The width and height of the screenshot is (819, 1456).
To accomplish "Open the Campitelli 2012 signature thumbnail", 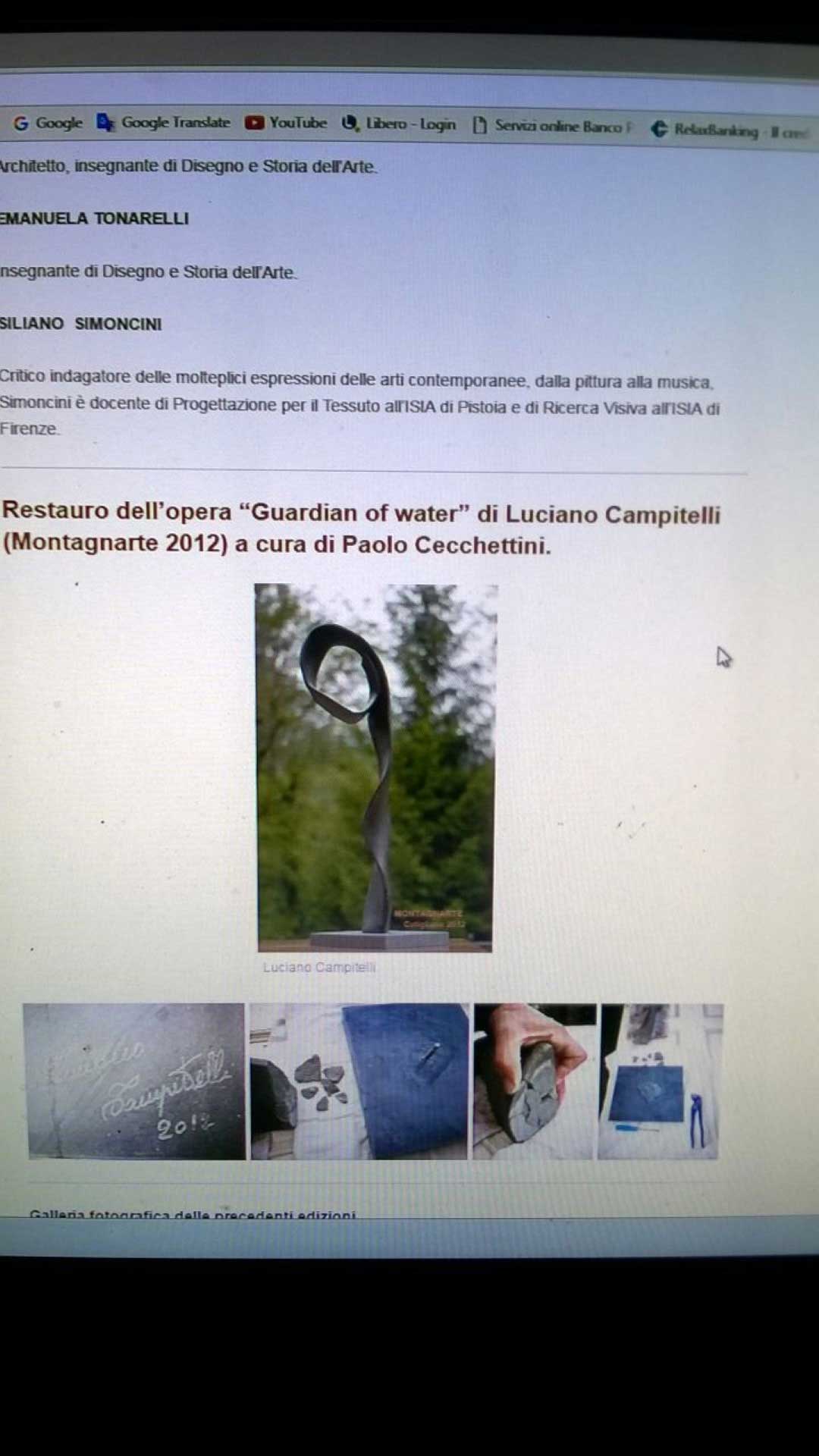I will click(135, 1081).
